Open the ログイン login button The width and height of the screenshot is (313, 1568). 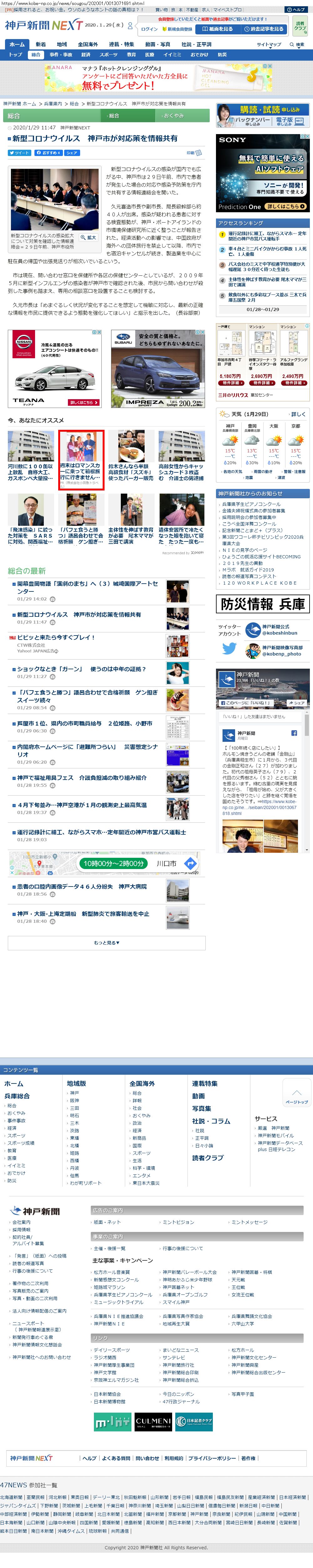[x=149, y=29]
